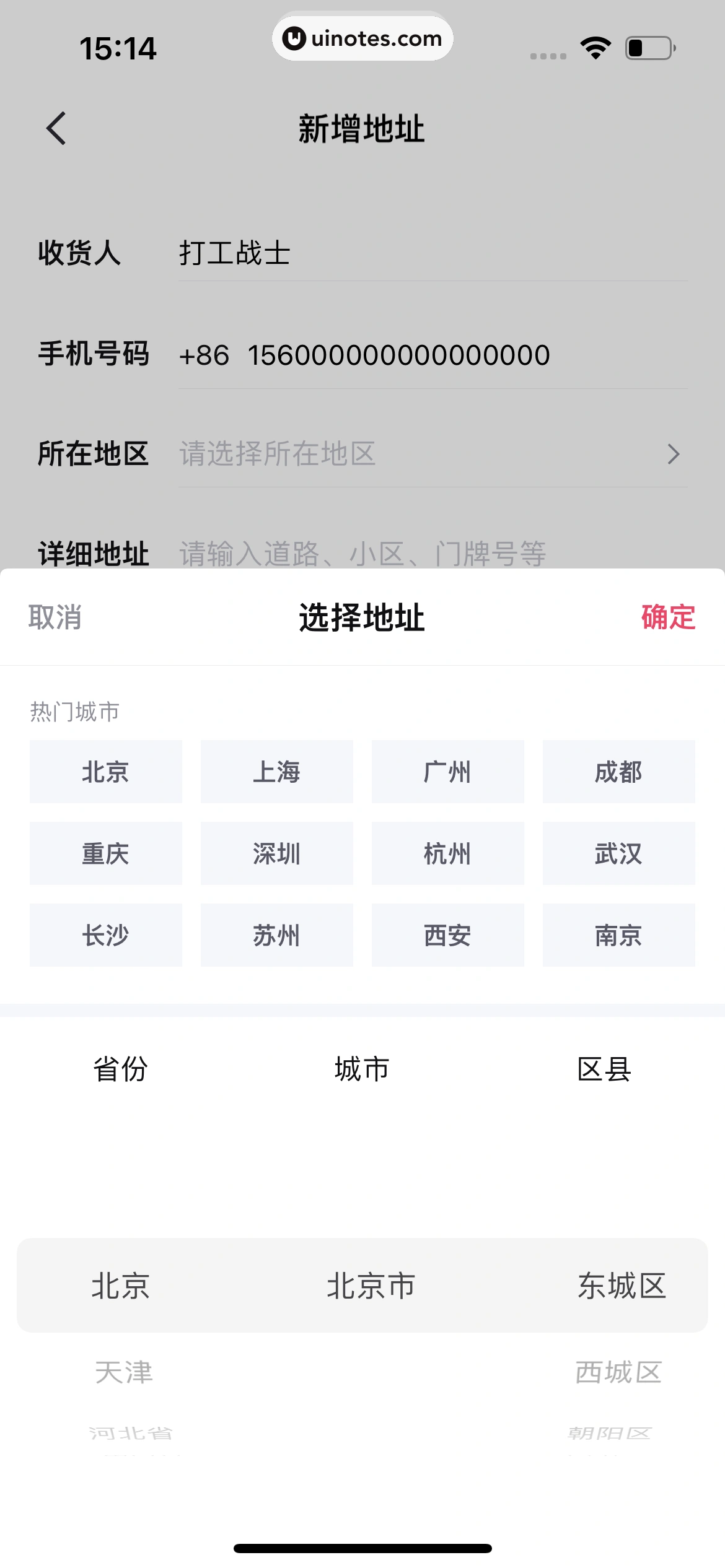Dismiss picker using 取消

coord(55,618)
